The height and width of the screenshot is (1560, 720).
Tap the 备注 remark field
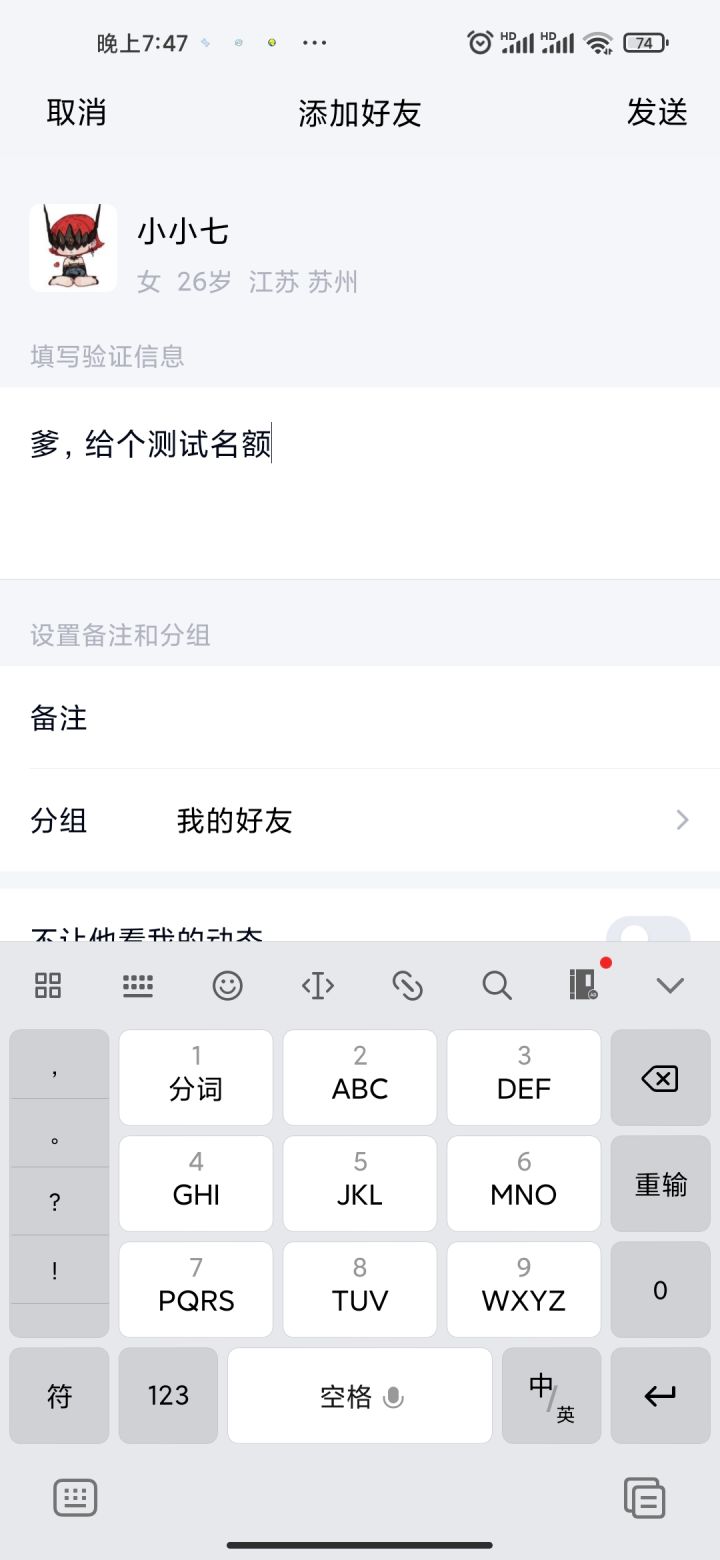360,718
